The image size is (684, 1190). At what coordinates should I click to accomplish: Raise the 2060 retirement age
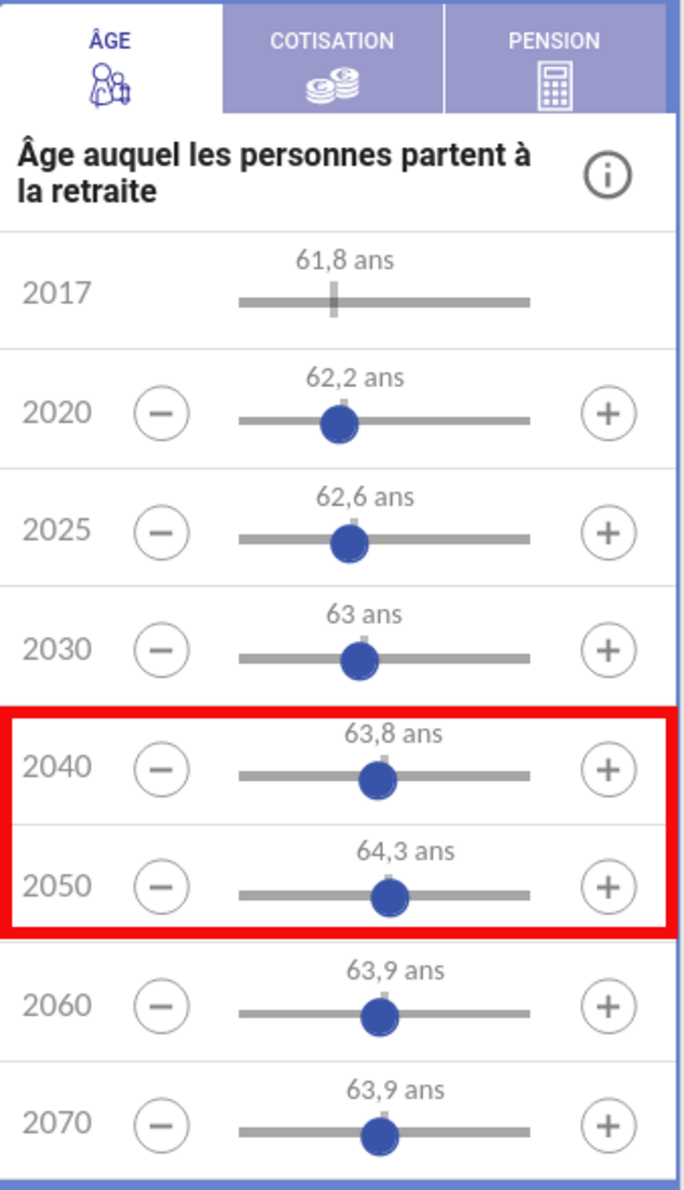[x=608, y=1005]
